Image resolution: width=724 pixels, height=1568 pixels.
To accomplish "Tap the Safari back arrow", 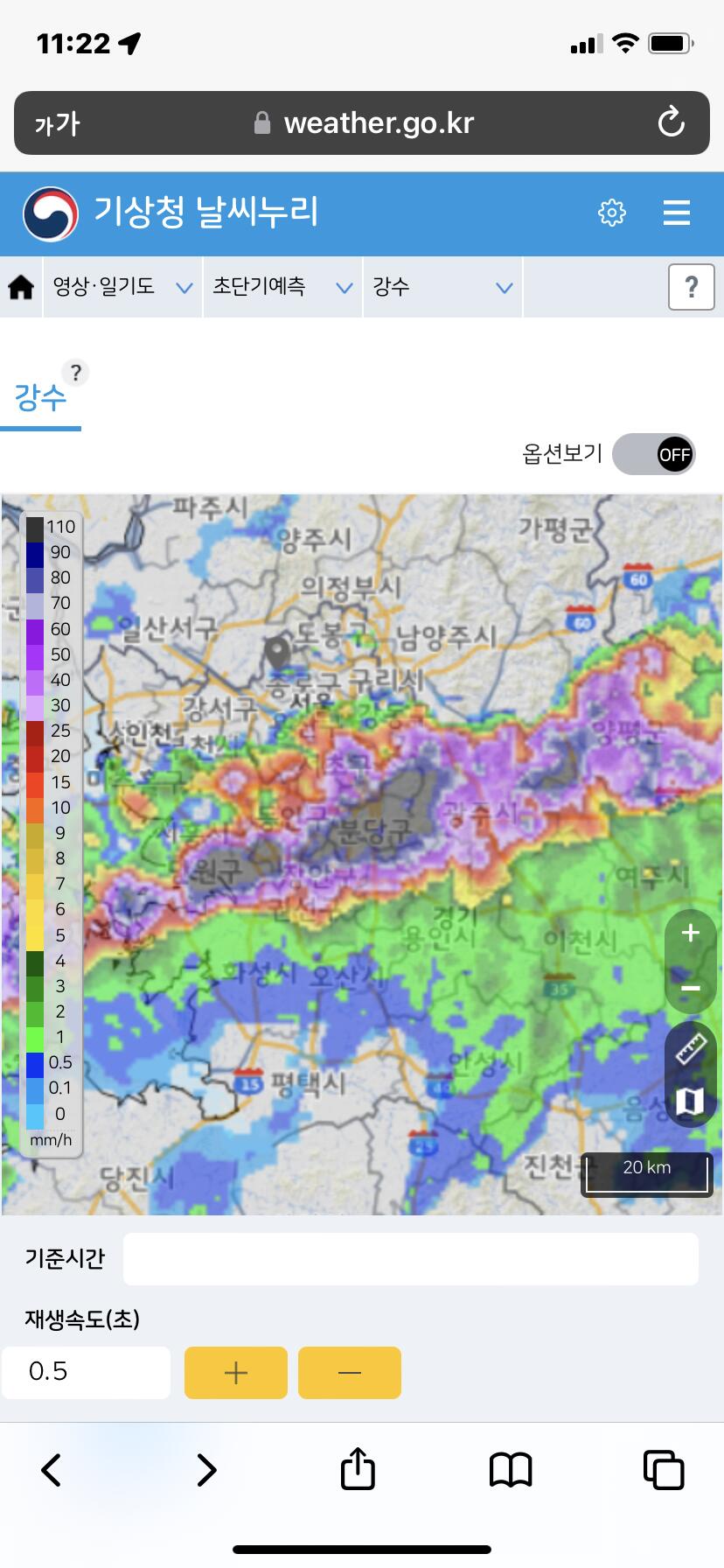I will [x=52, y=1470].
